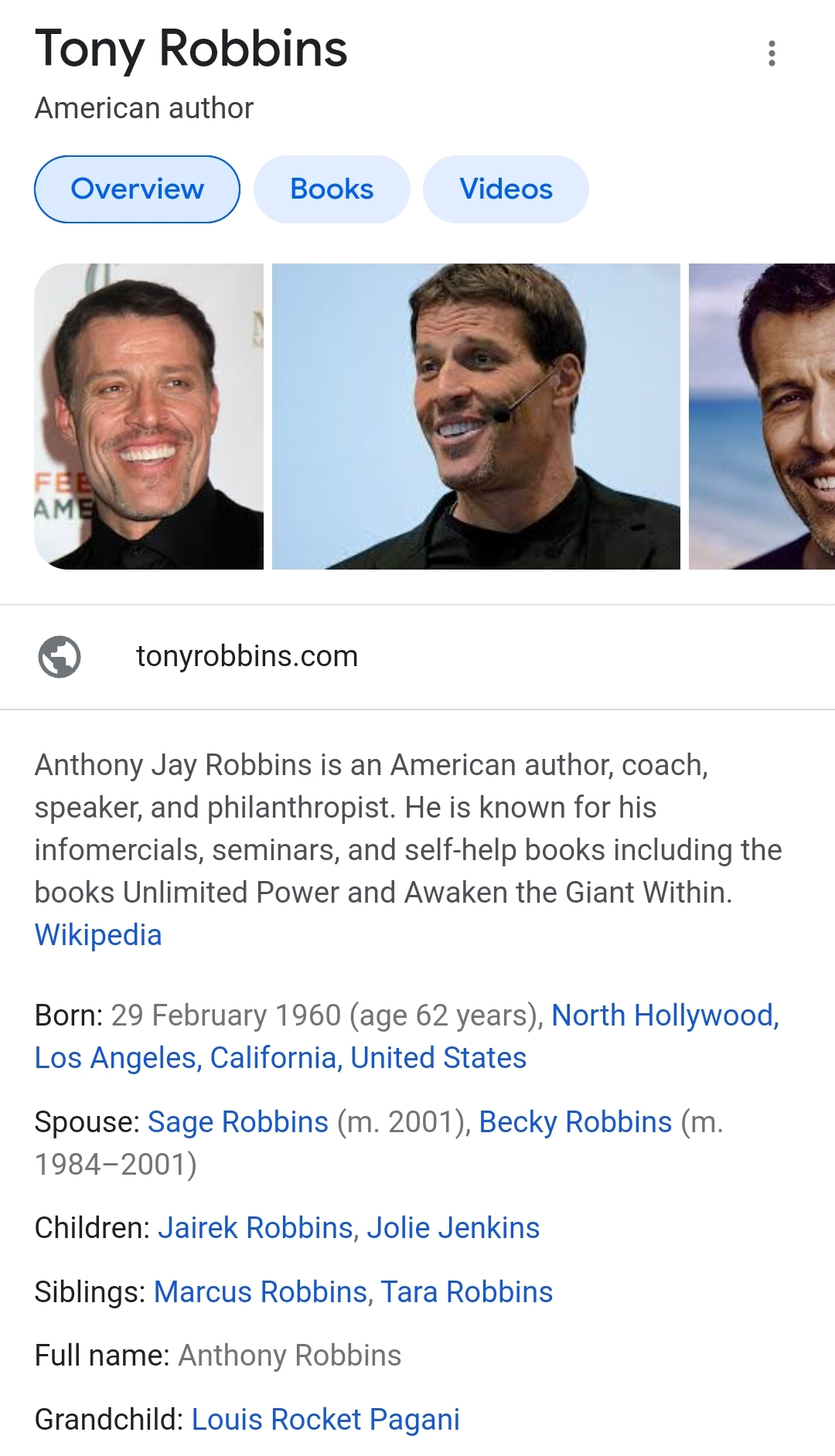Screen dimensions: 835x1456
Task: Open the Wikipedia link
Action: (x=98, y=935)
